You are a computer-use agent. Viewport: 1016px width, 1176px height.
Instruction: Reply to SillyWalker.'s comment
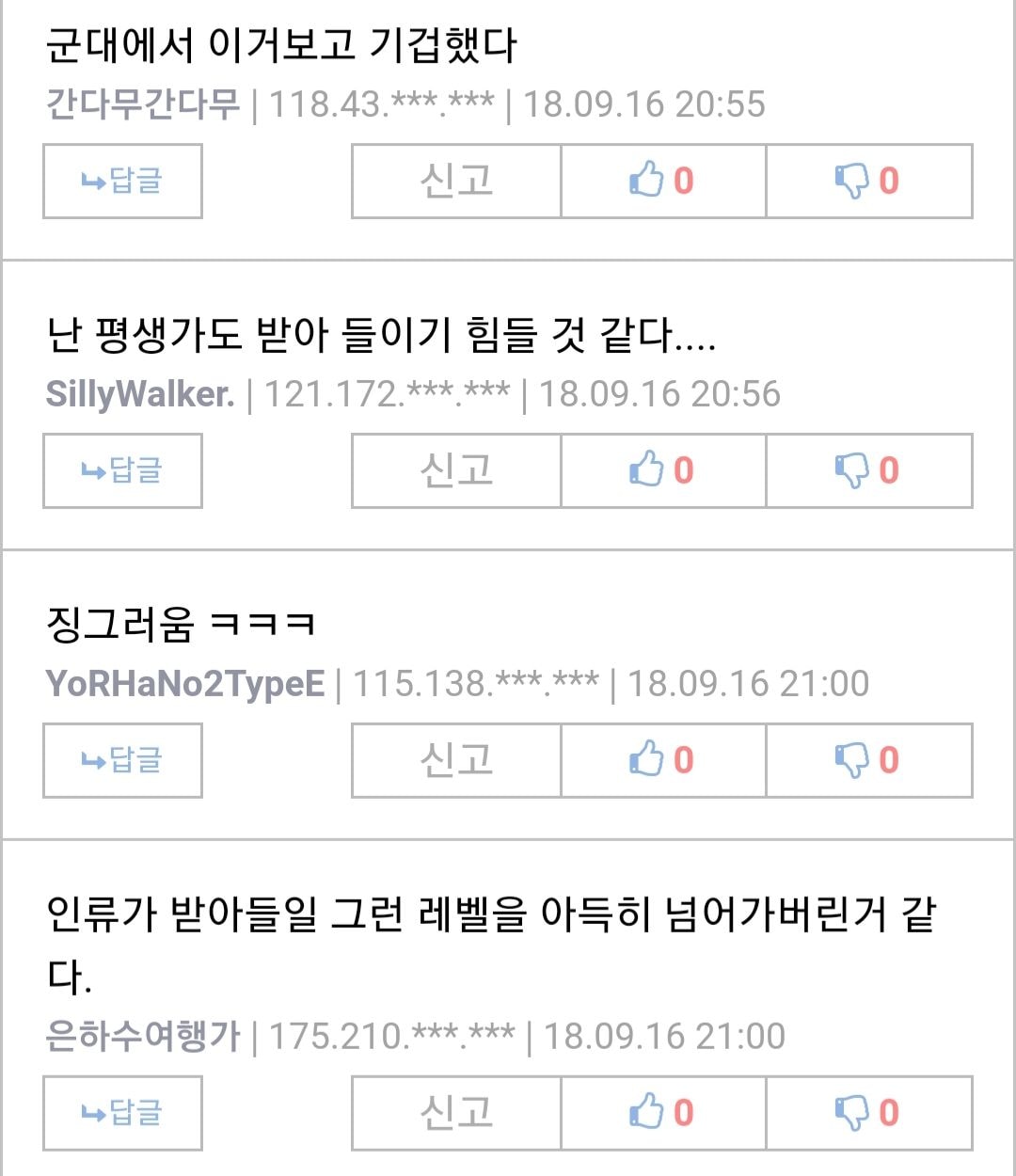tap(122, 470)
